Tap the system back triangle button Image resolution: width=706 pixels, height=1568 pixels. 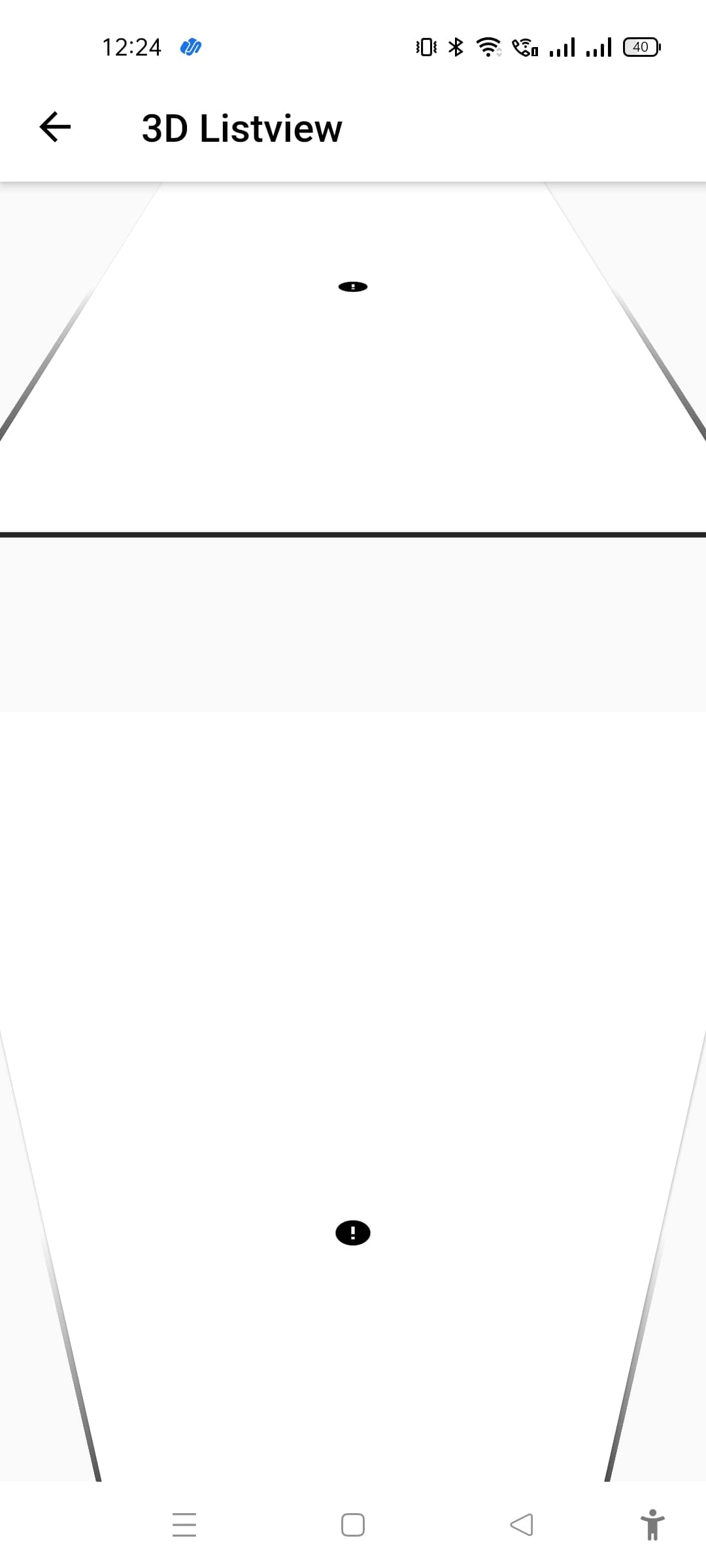click(x=522, y=1524)
